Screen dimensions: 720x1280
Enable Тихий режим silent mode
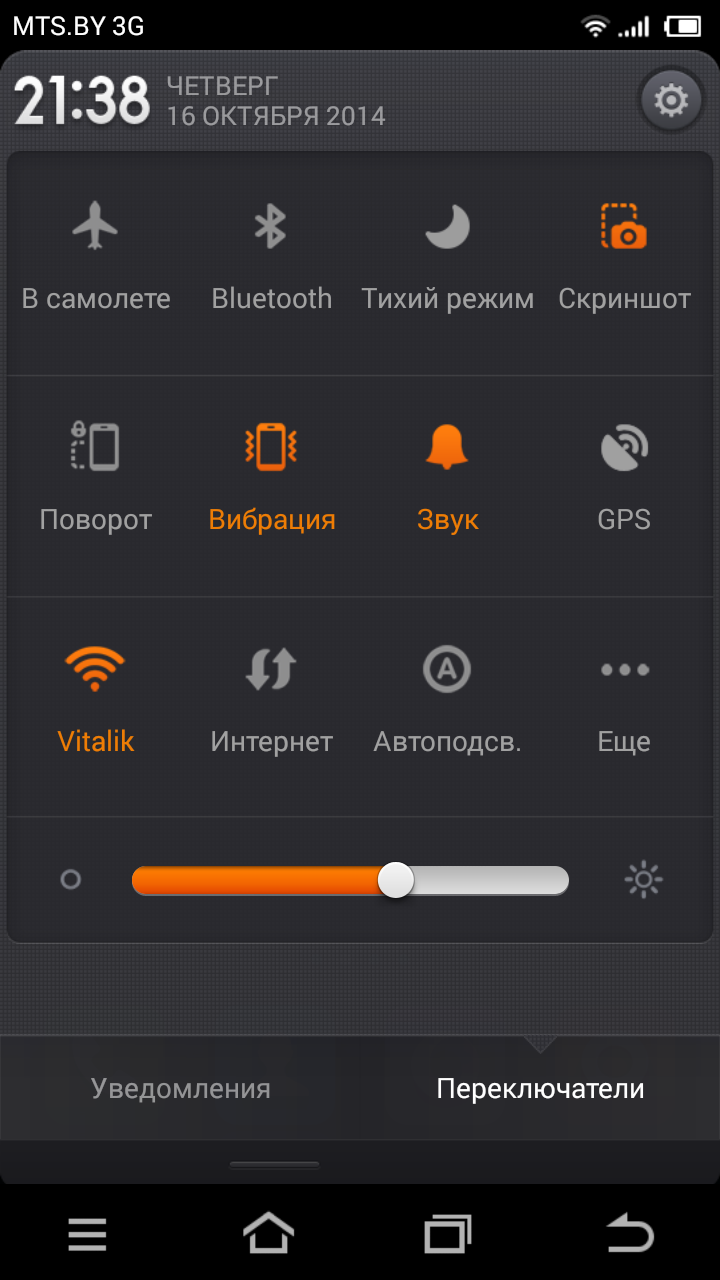pos(448,262)
